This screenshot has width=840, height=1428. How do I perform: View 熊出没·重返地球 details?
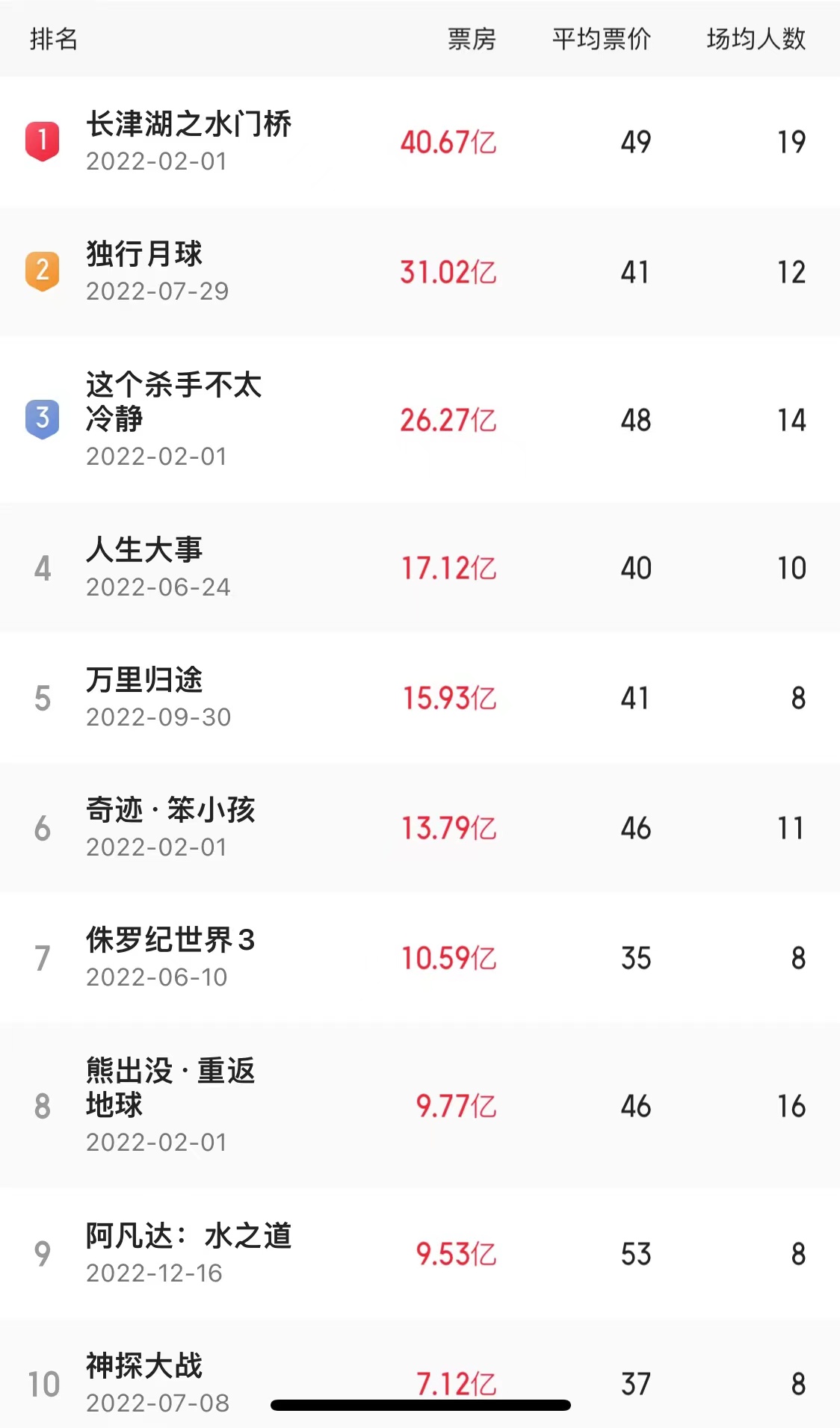coord(420,1106)
